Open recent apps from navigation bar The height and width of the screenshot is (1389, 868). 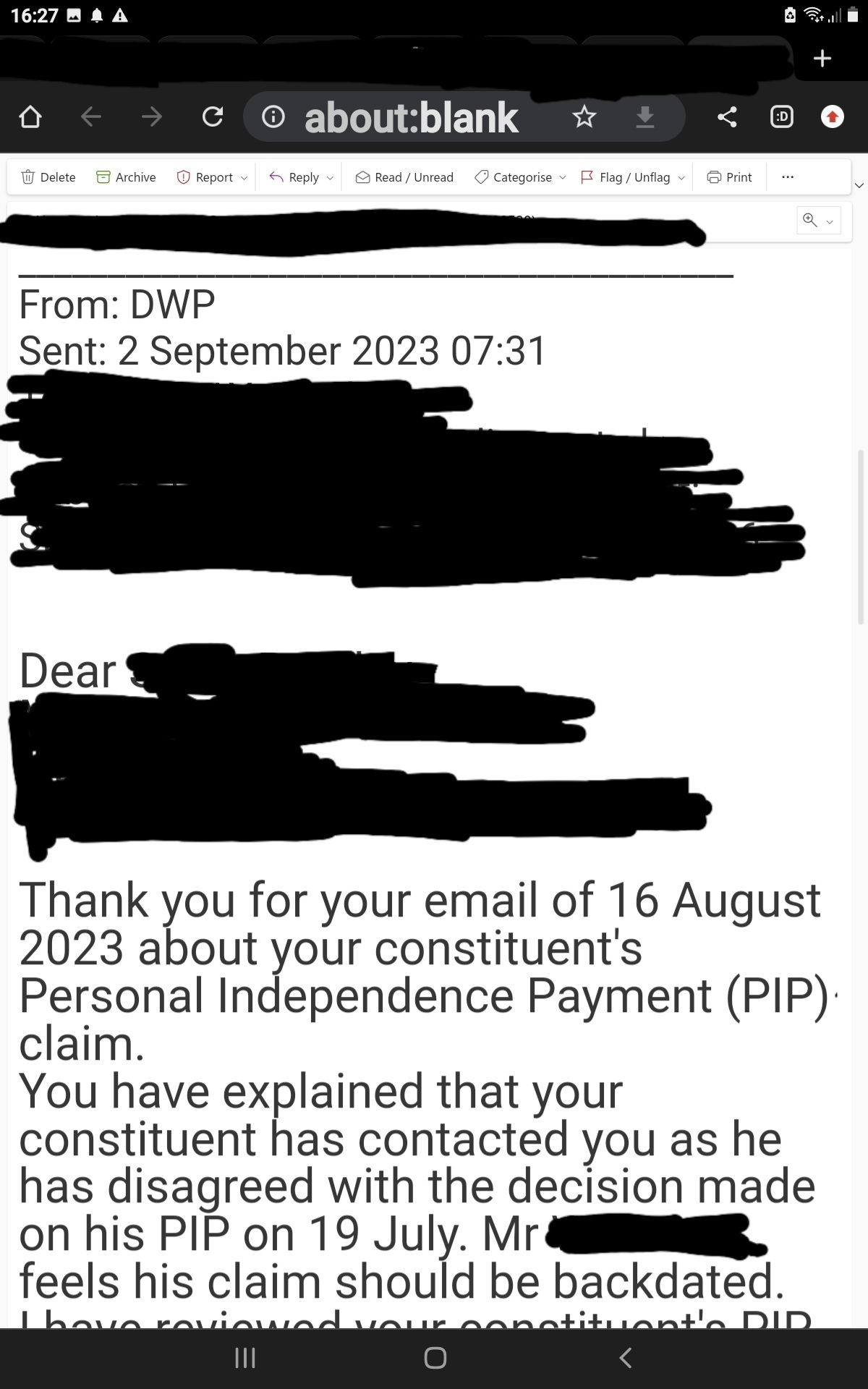[245, 1358]
